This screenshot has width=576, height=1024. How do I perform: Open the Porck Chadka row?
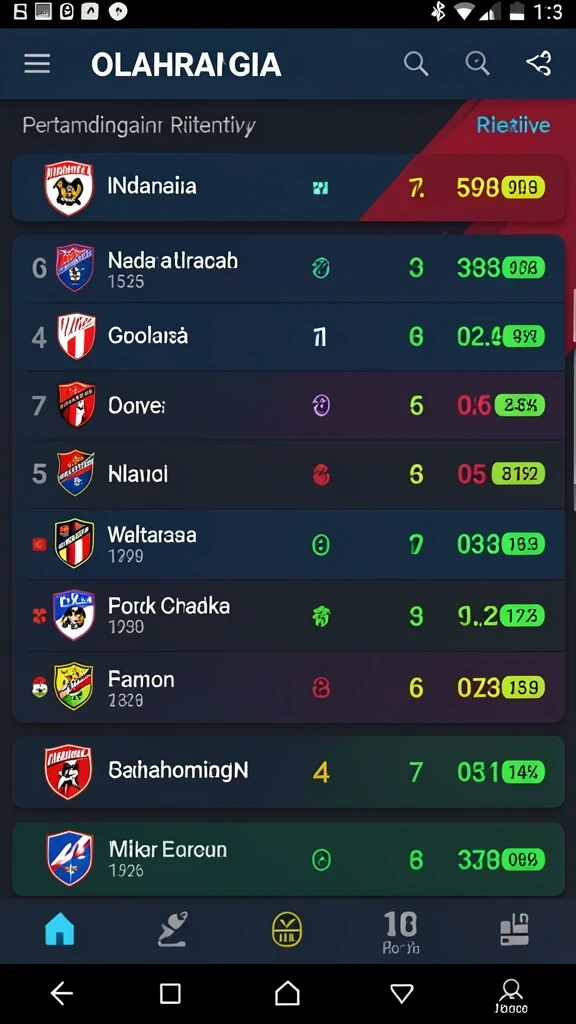coord(288,616)
